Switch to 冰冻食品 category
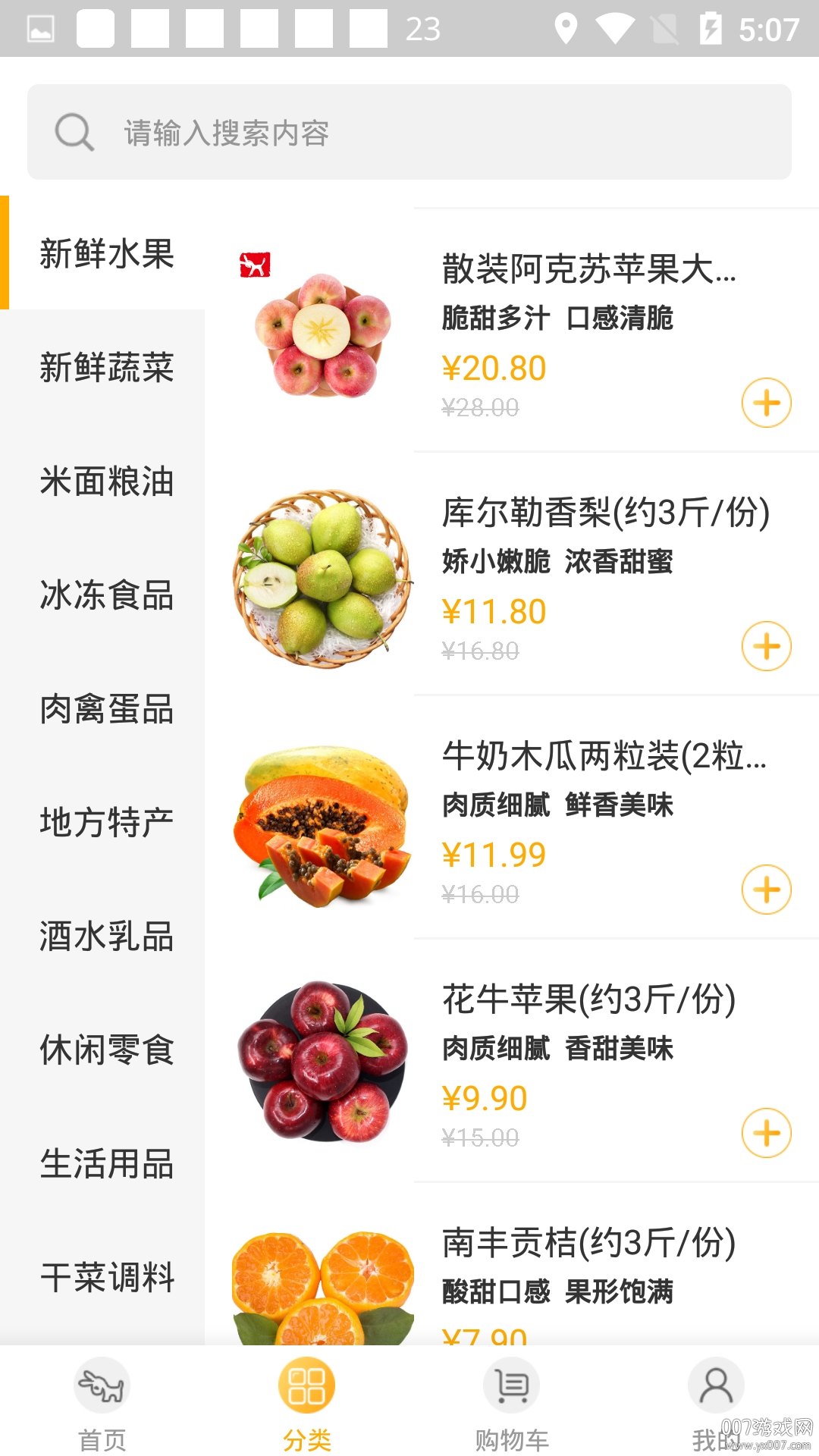The image size is (819, 1456). coord(106,595)
